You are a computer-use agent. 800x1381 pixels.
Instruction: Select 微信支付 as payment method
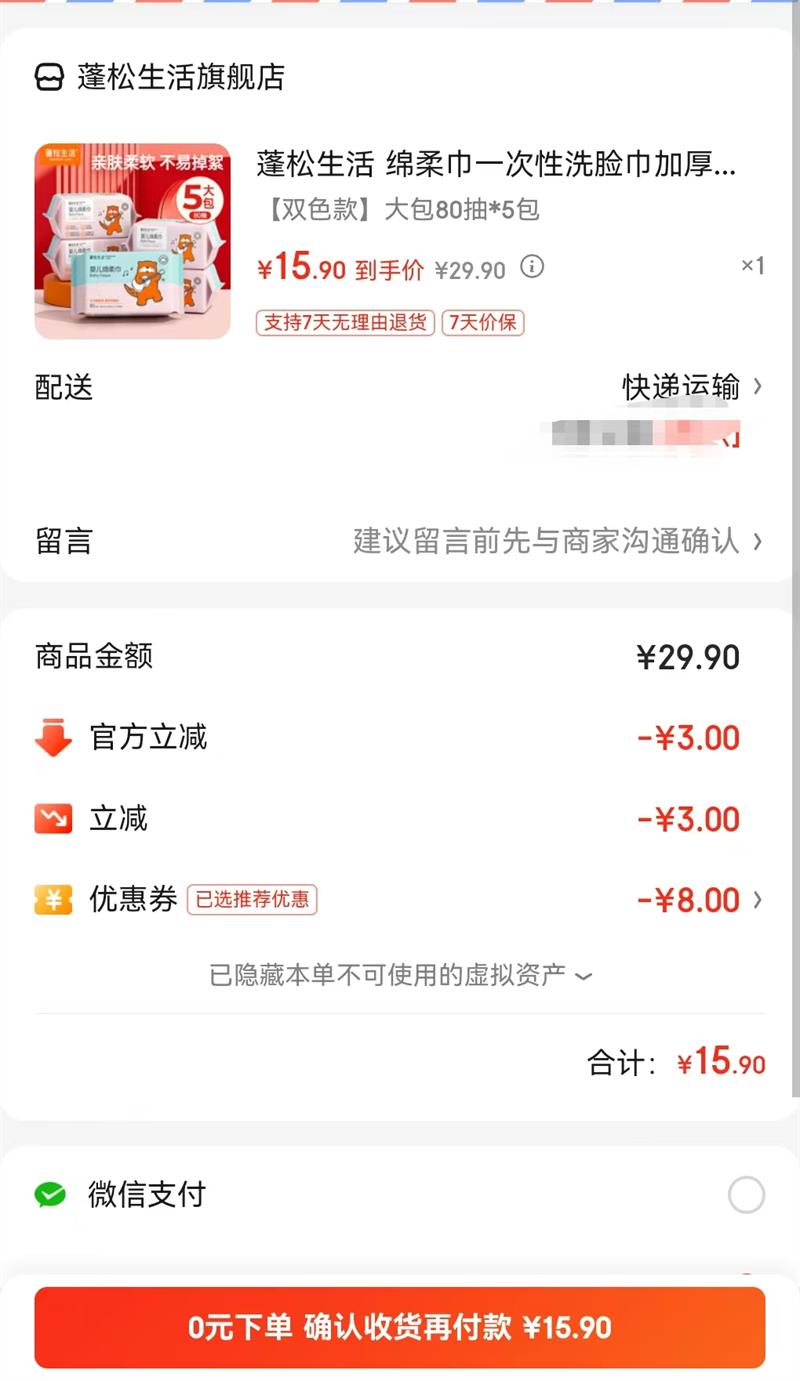(x=400, y=1194)
